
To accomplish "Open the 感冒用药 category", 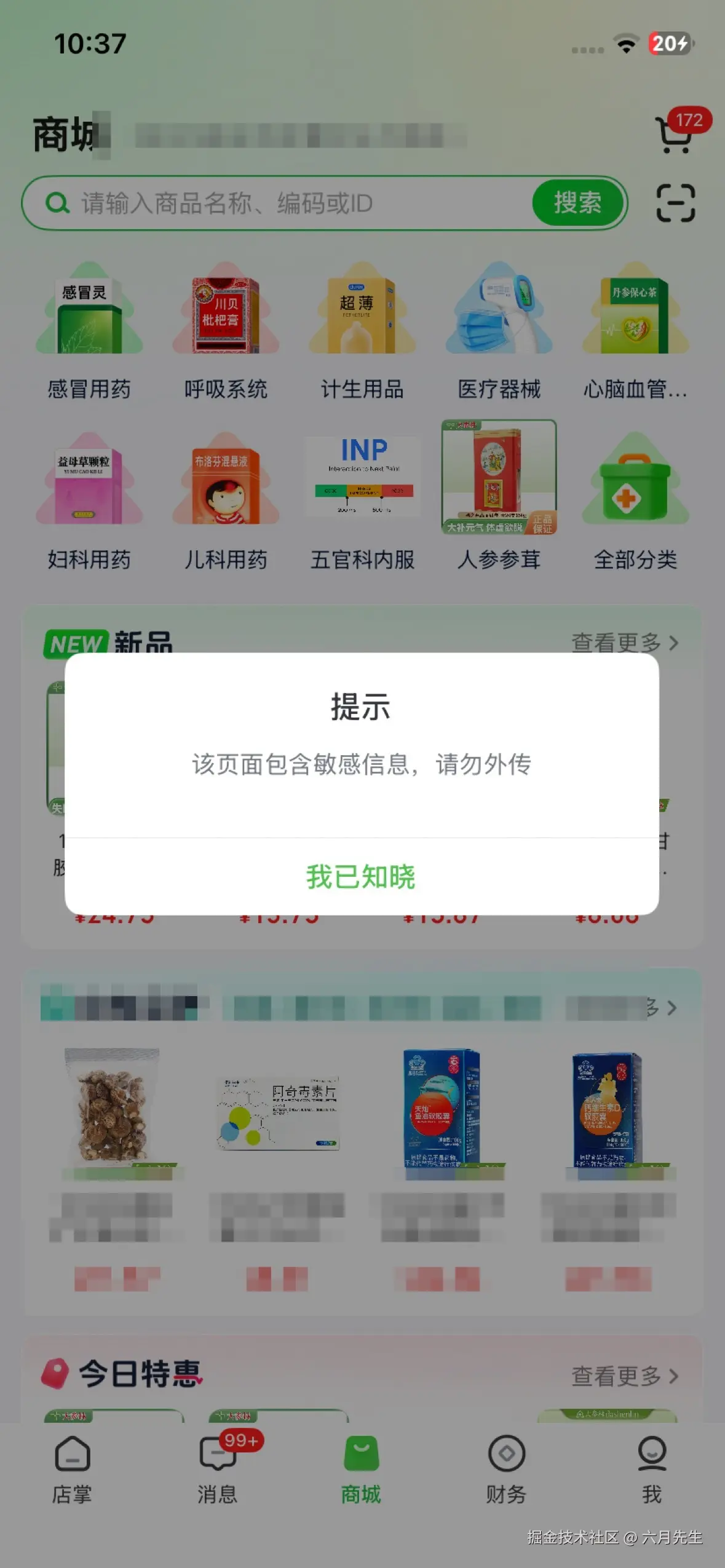I will [89, 331].
